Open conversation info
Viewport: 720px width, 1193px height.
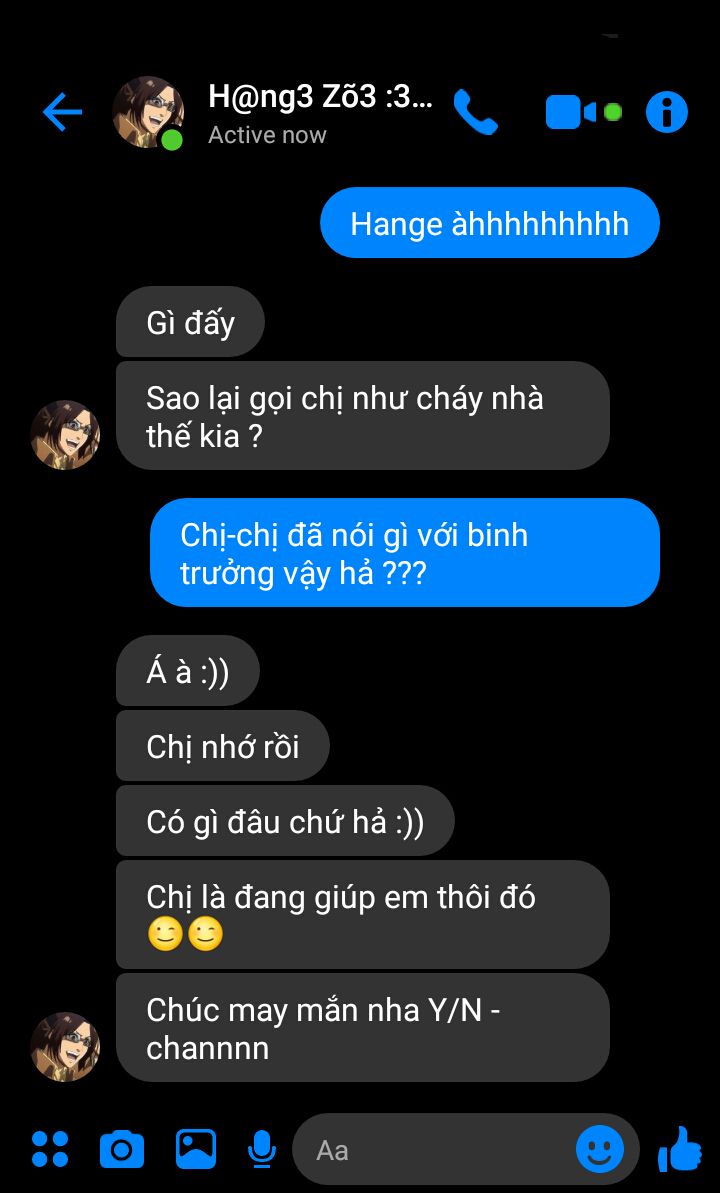point(666,112)
